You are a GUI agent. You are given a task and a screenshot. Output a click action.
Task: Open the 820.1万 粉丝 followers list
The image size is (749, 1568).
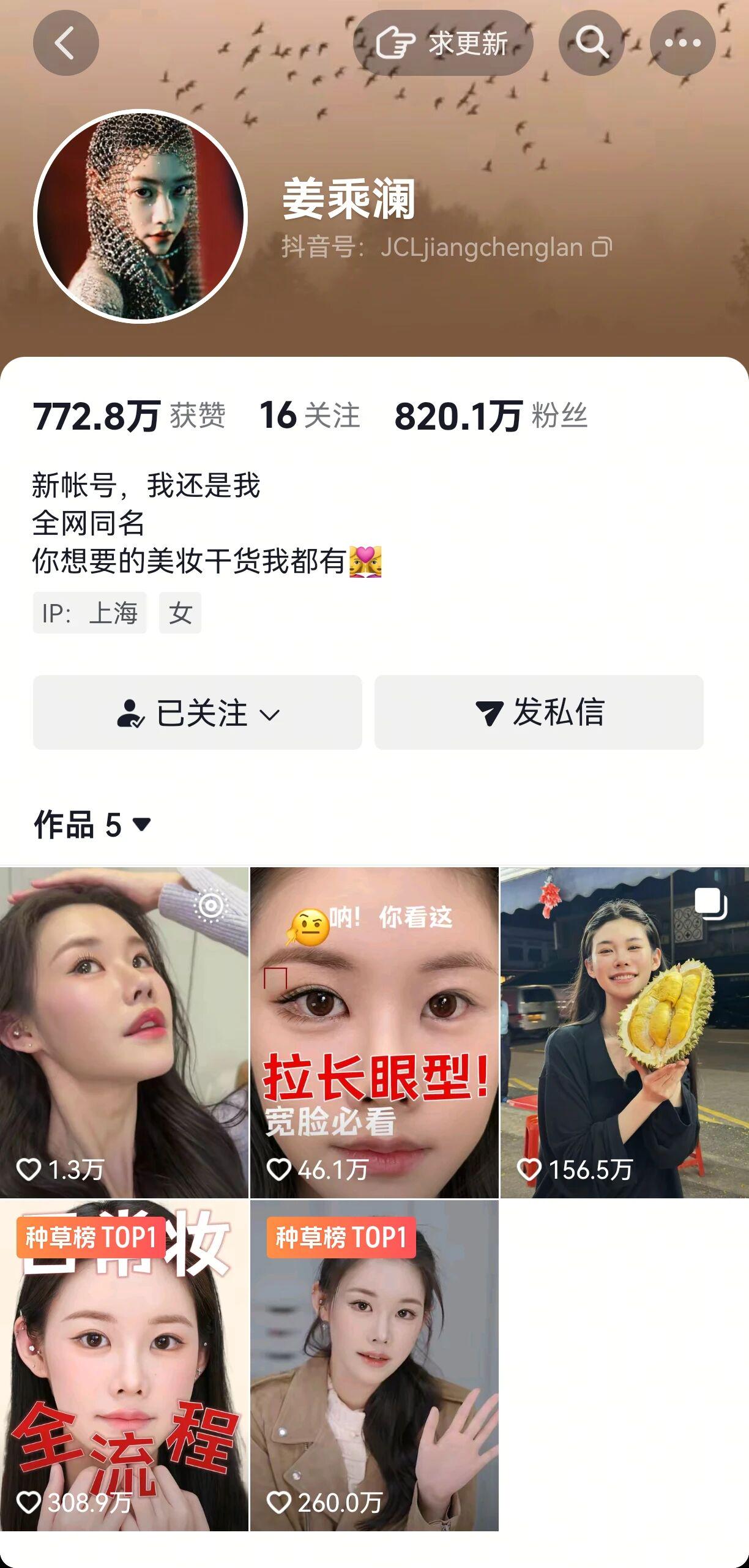pyautogui.click(x=491, y=416)
